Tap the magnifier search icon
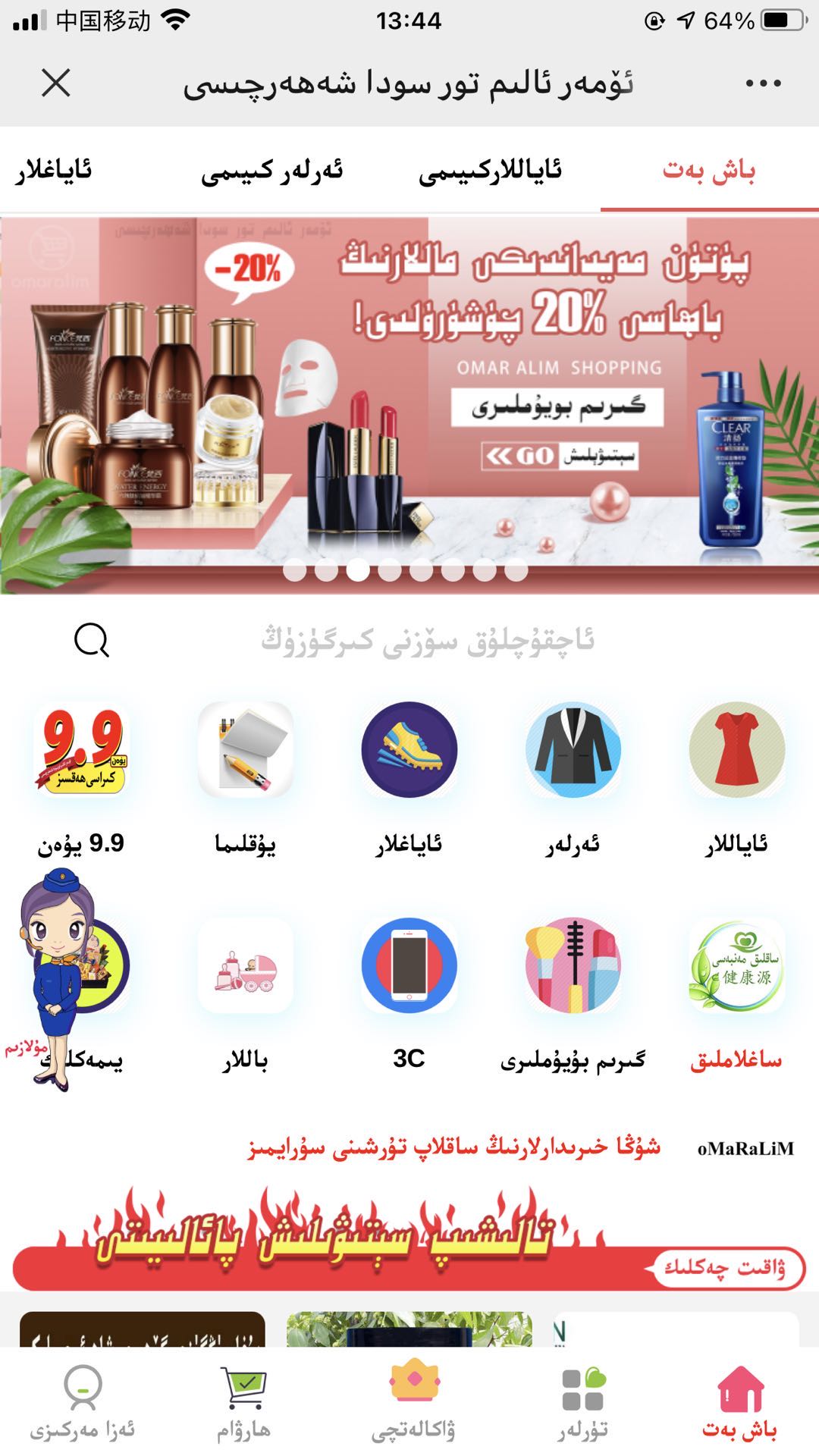The width and height of the screenshot is (819, 1456). pos(92,641)
